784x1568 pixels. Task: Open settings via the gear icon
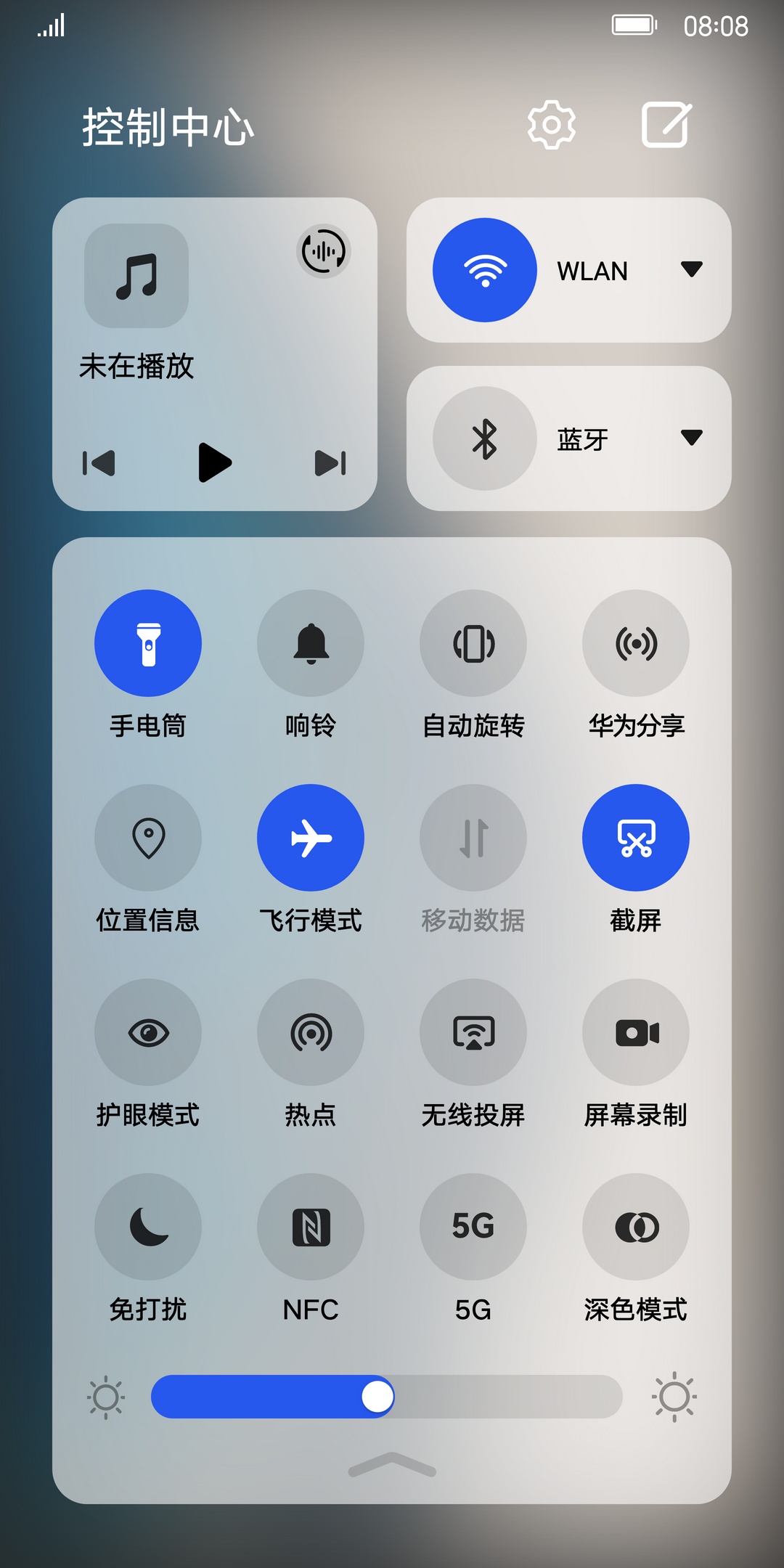(x=552, y=125)
